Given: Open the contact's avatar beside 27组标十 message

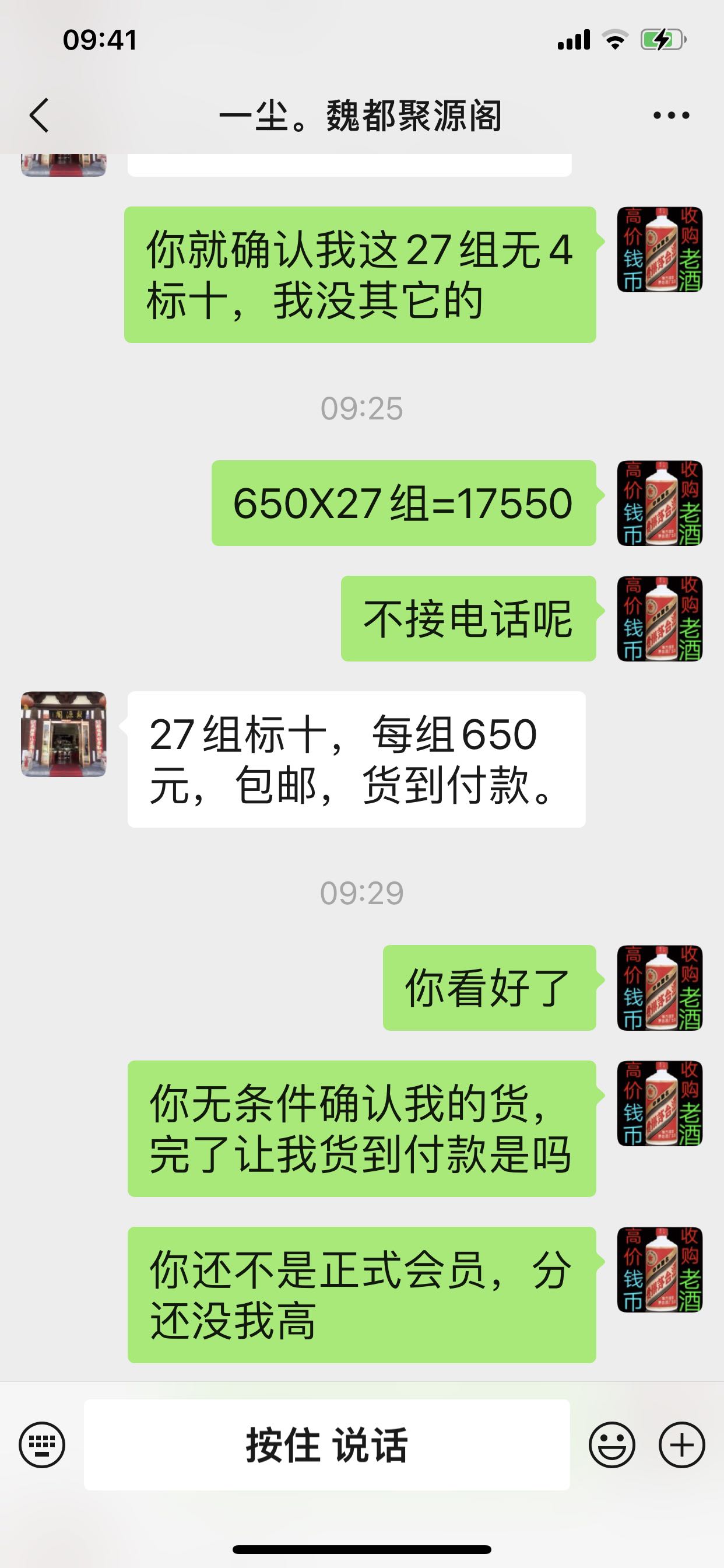Looking at the screenshot, I should tap(64, 734).
